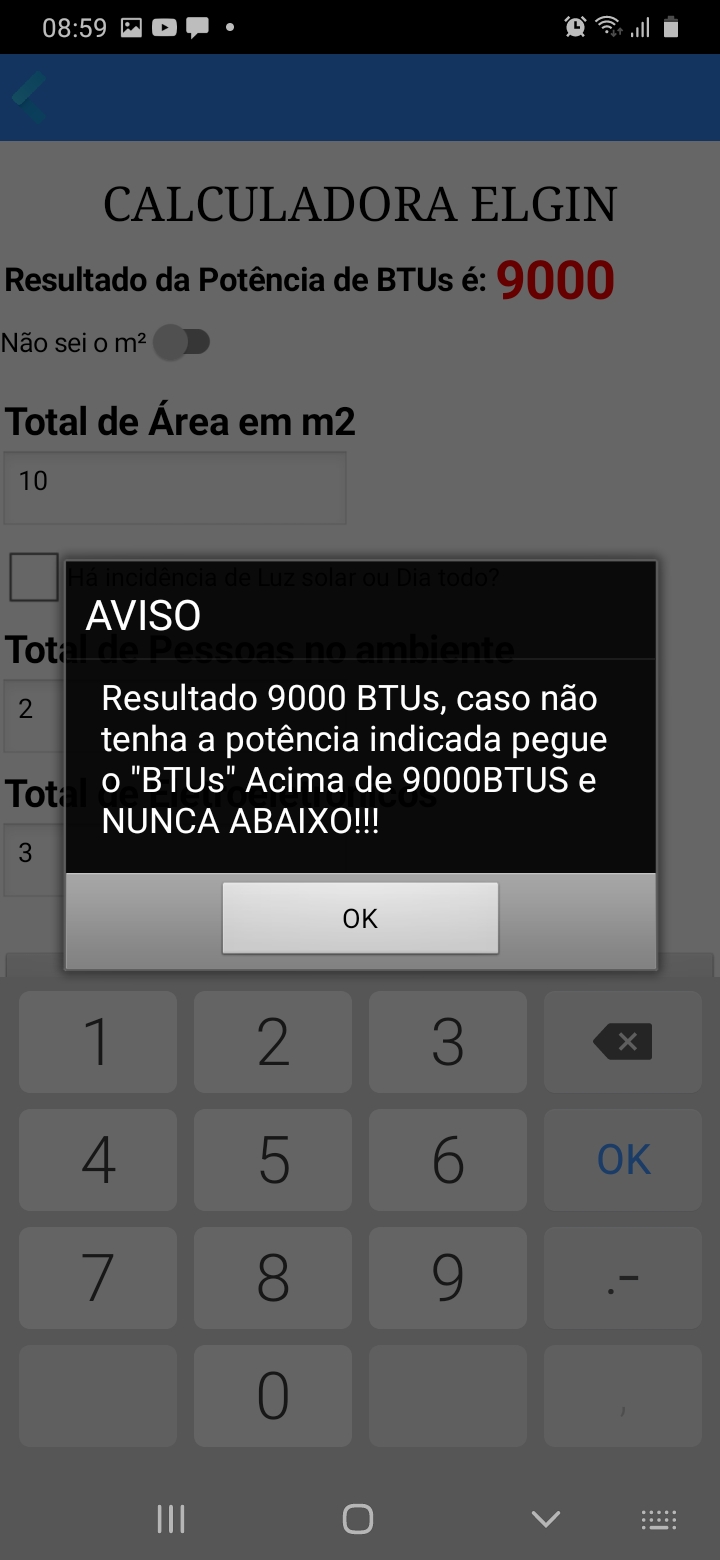
Task: Open the system home button
Action: click(x=358, y=1519)
